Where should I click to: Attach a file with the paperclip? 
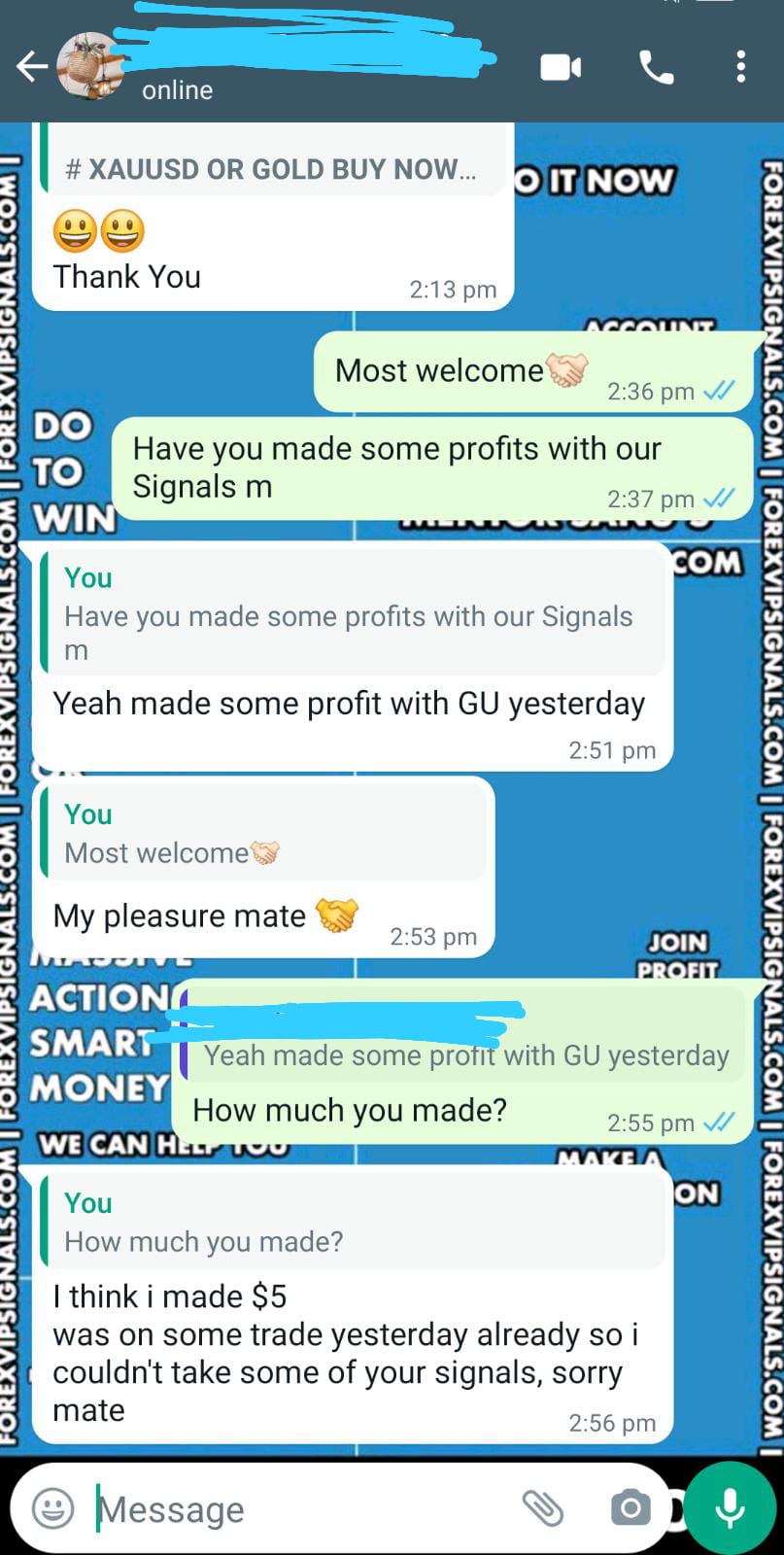coord(542,1508)
